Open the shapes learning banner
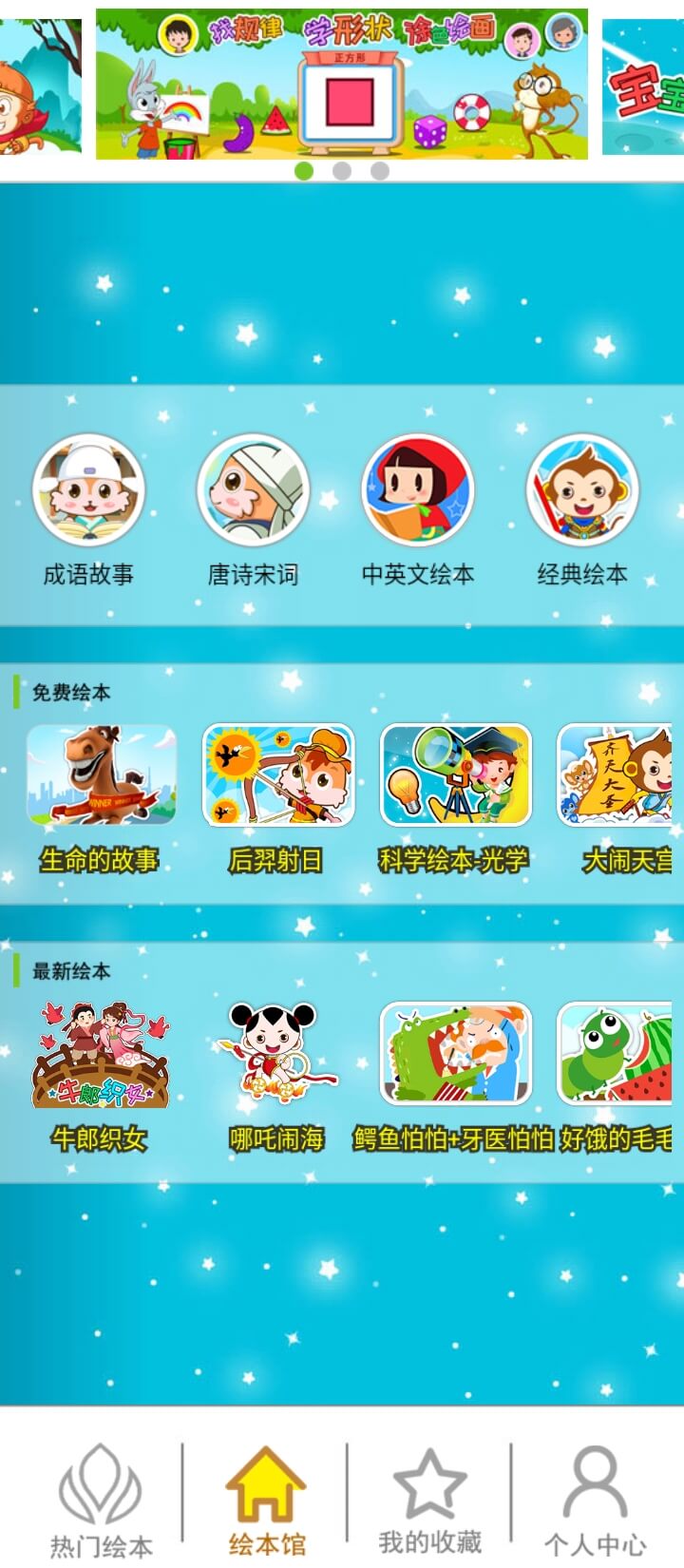This screenshot has height=1568, width=684. tap(342, 84)
